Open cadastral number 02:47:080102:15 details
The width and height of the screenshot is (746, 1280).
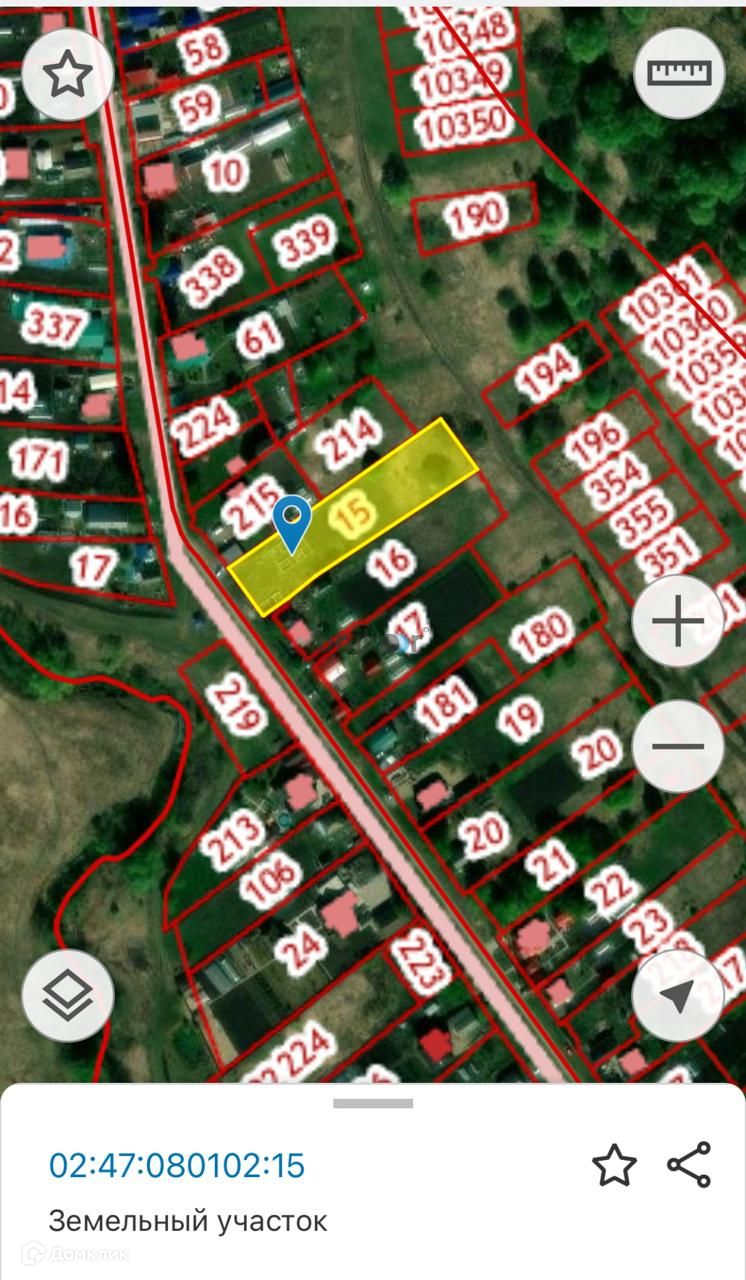[x=177, y=1166]
